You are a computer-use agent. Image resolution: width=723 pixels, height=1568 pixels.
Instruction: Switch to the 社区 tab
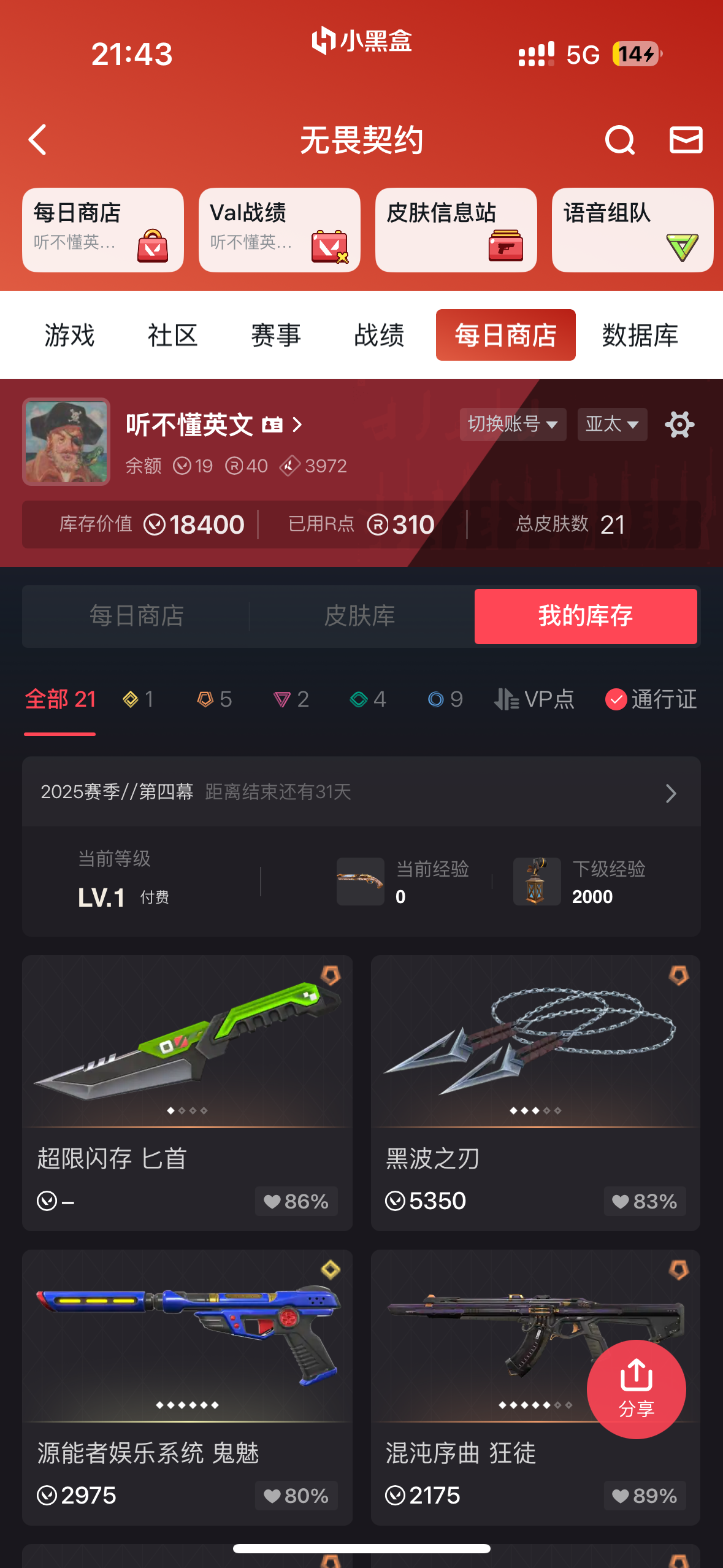(172, 336)
